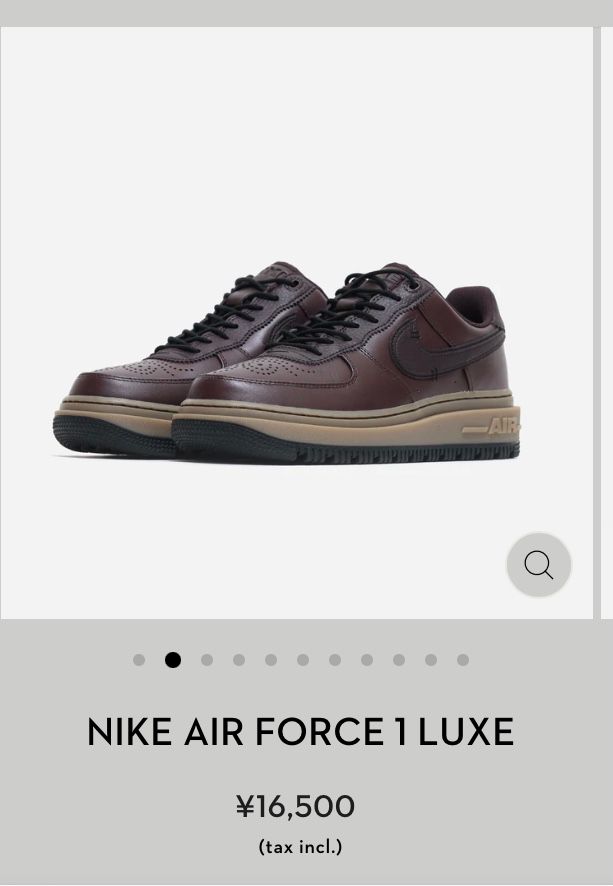Select the third carousel page dot
613x886 pixels.
tap(207, 660)
